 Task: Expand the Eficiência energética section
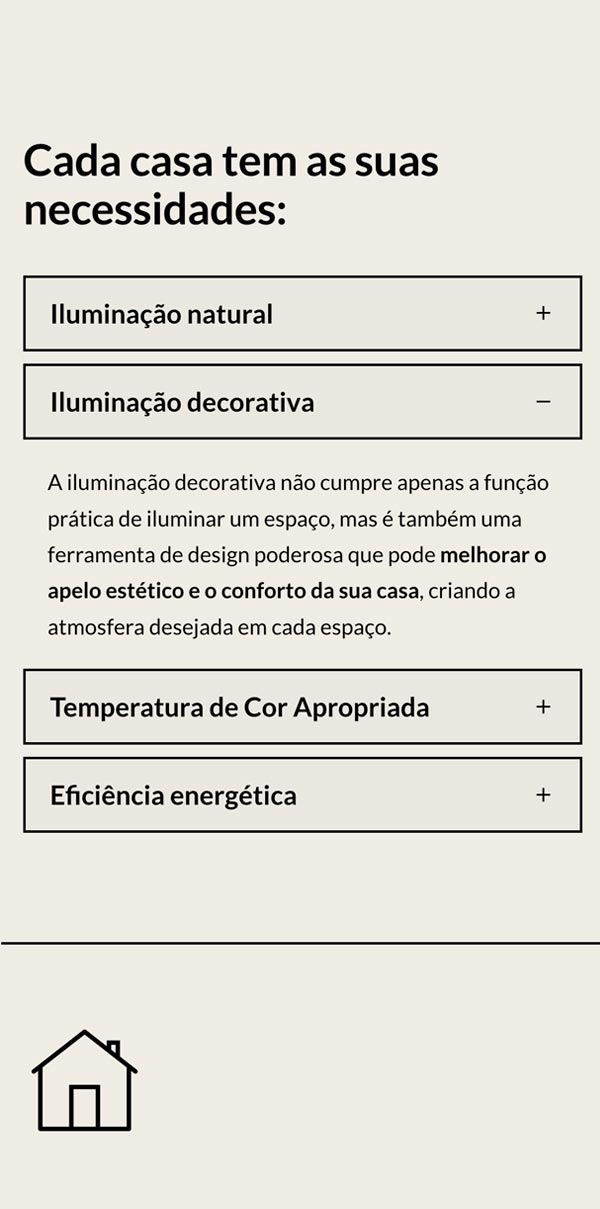click(302, 794)
